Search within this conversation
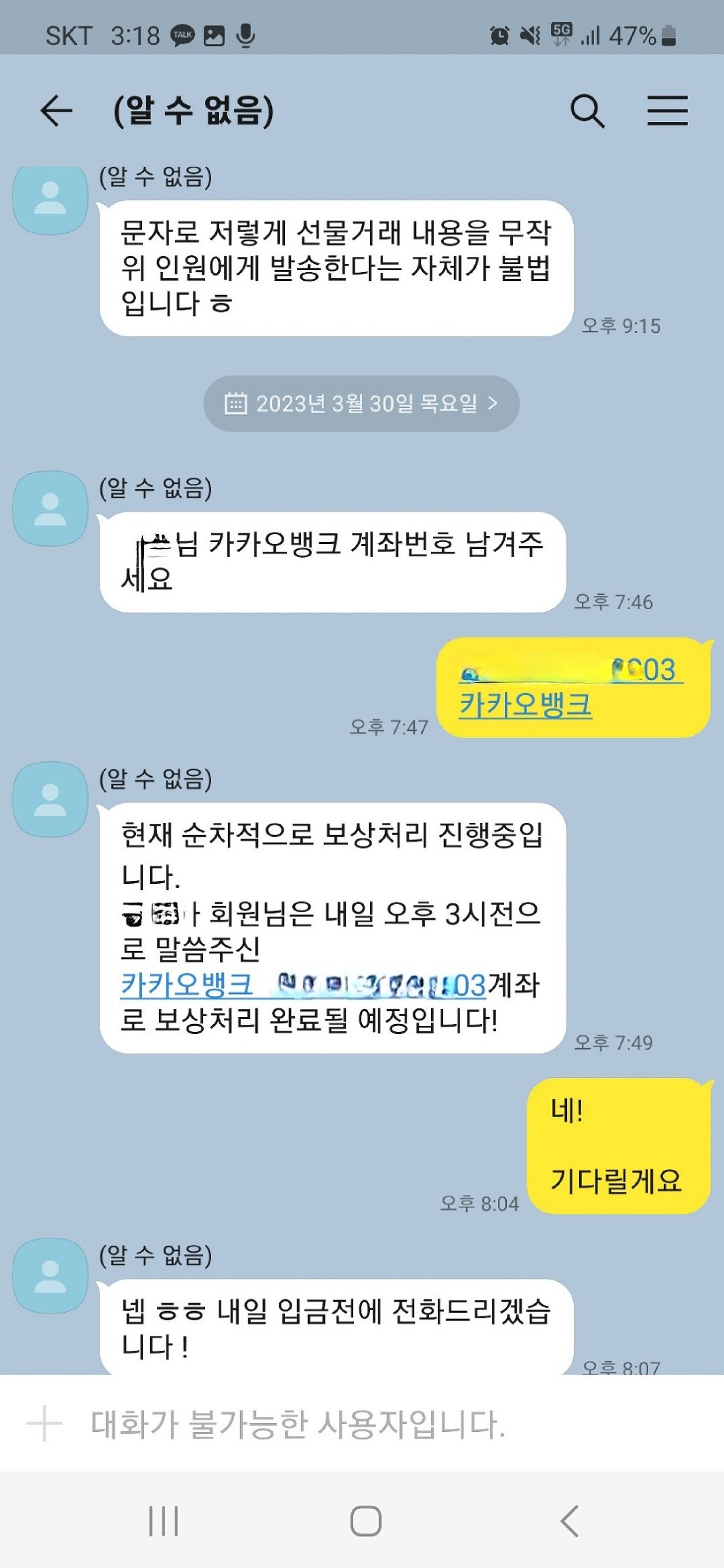Viewport: 724px width, 1568px height. (x=587, y=111)
